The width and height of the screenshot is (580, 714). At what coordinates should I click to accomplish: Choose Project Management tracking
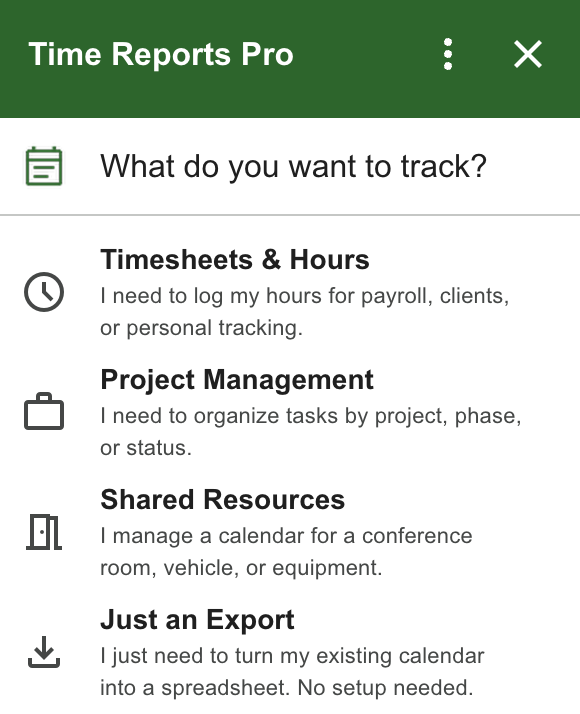[x=290, y=413]
